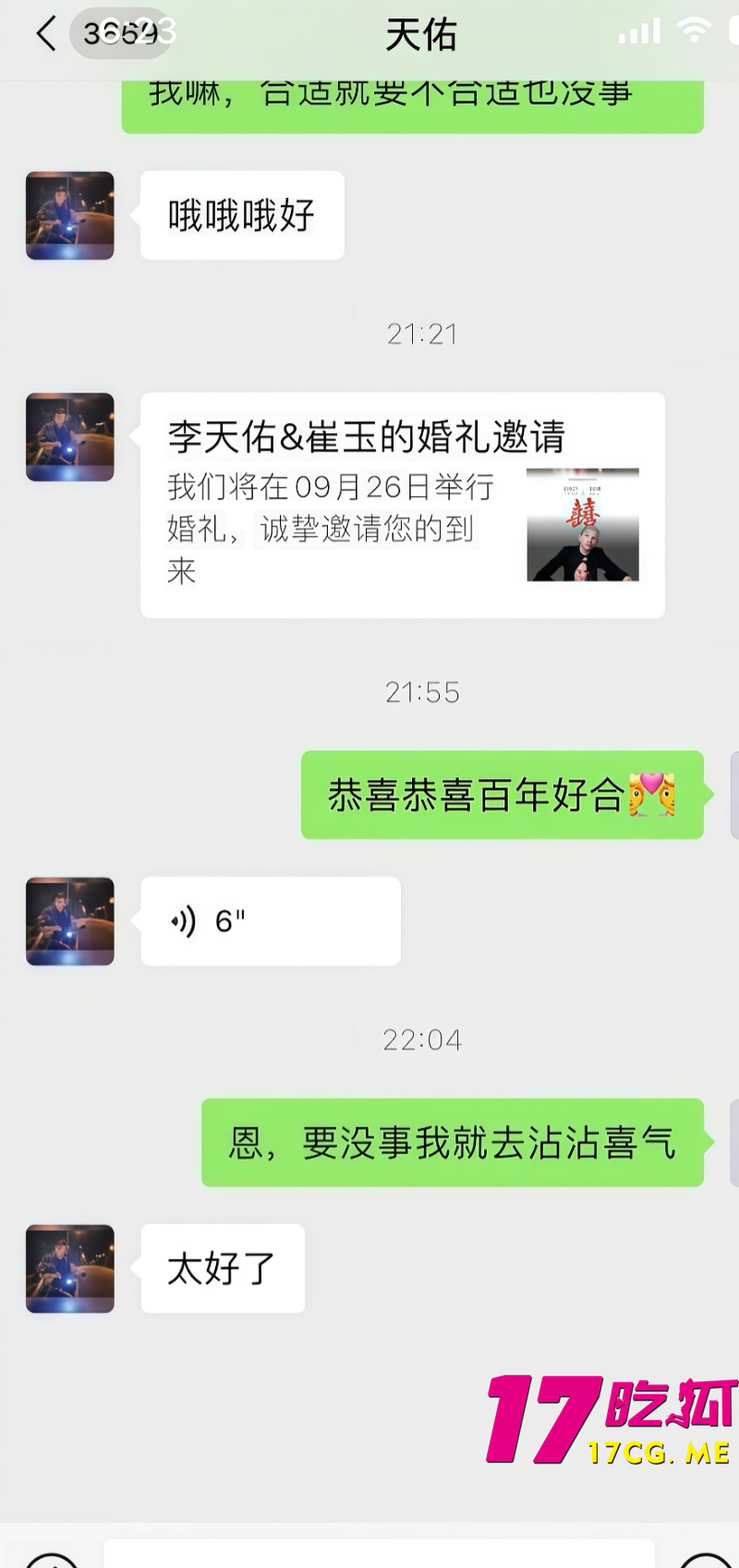
Task: Open 天佑's avatar next to '哦哦哦好'
Action: click(69, 214)
